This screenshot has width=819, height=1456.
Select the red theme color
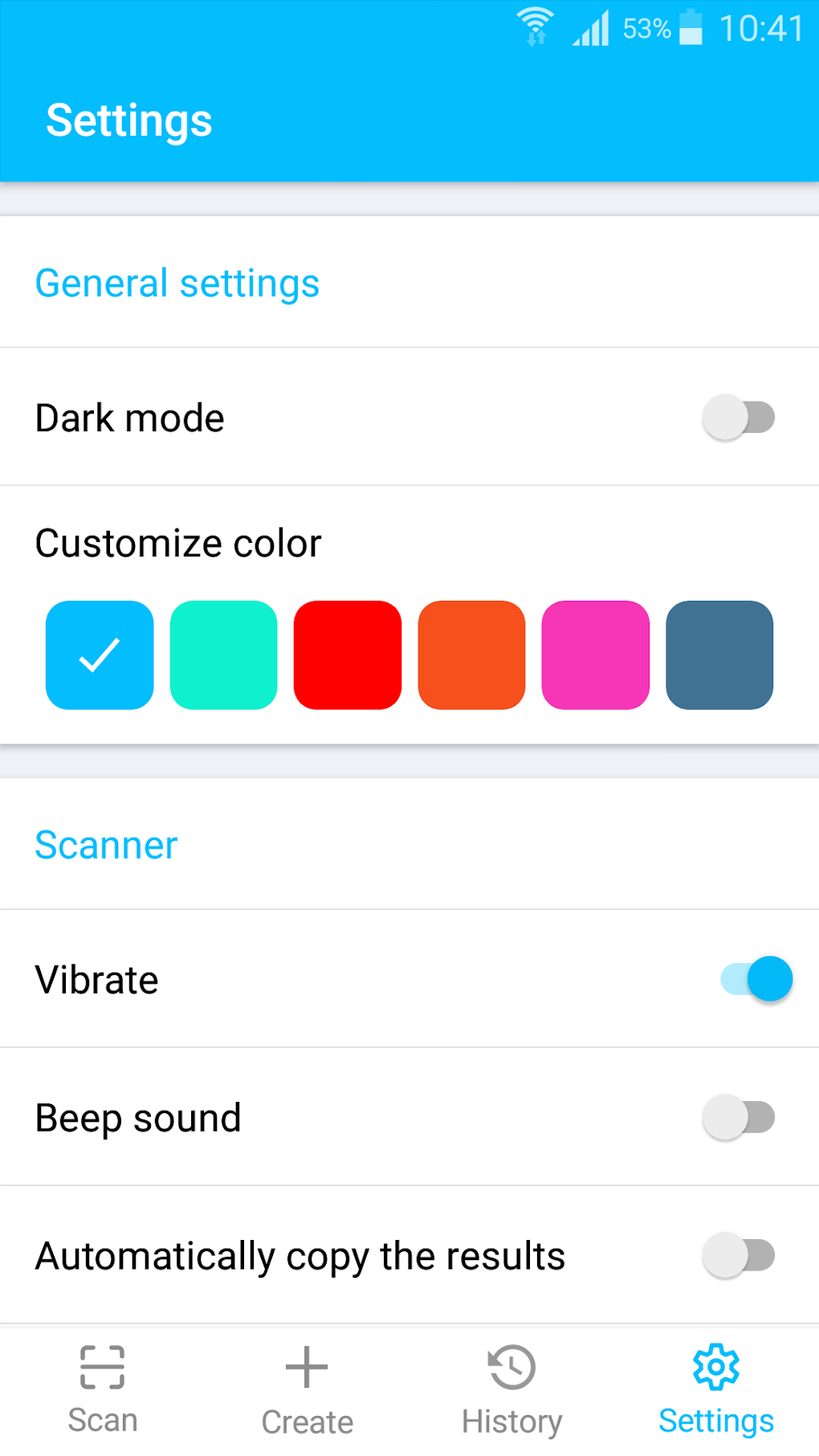[x=348, y=655]
